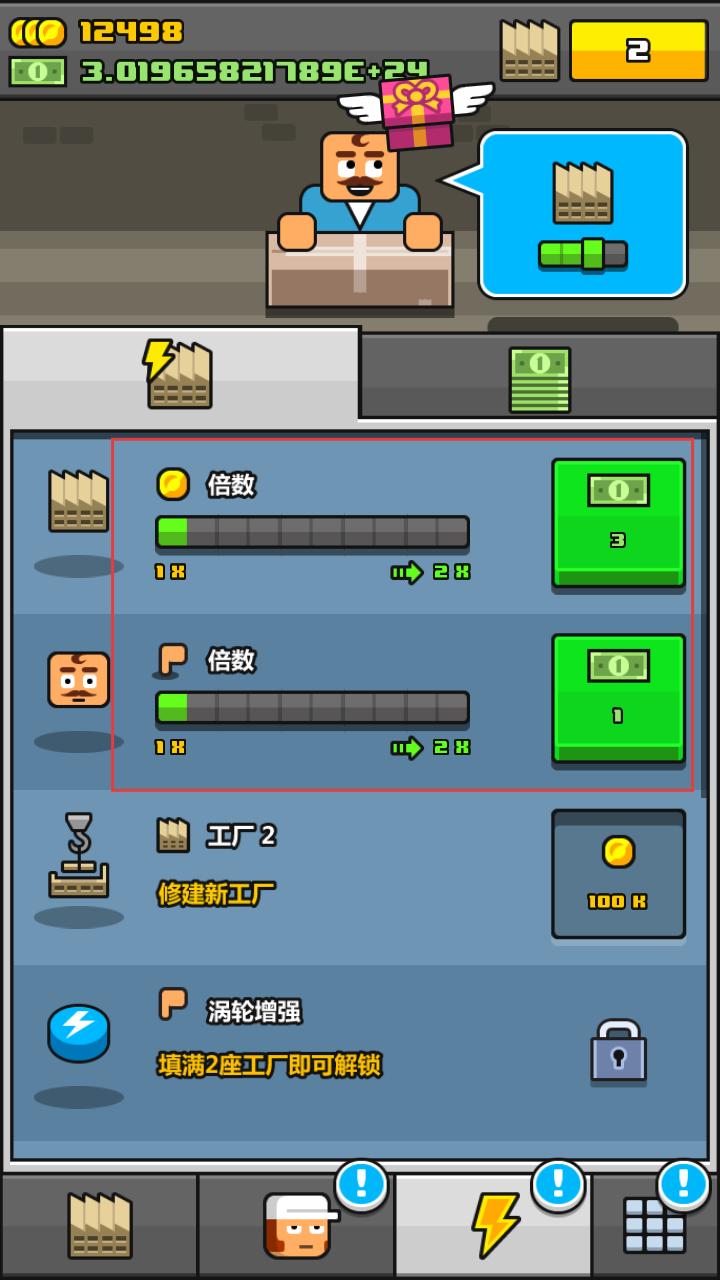The height and width of the screenshot is (1280, 720).
Task: Switch to the cash stack tab
Action: click(539, 379)
